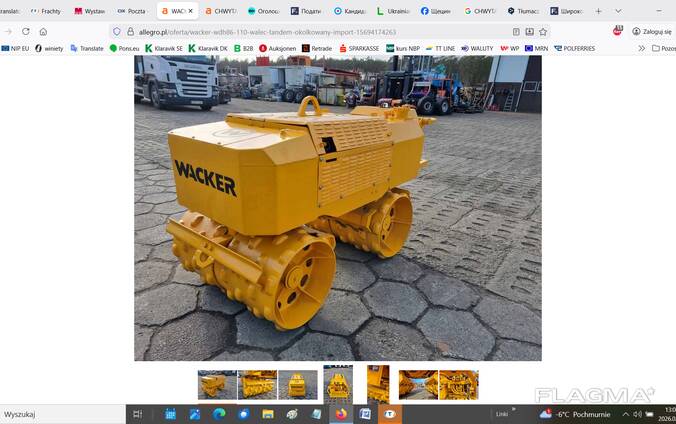Open the kurs NBP bookmark
Screen dimensions: 676x424
point(403,48)
